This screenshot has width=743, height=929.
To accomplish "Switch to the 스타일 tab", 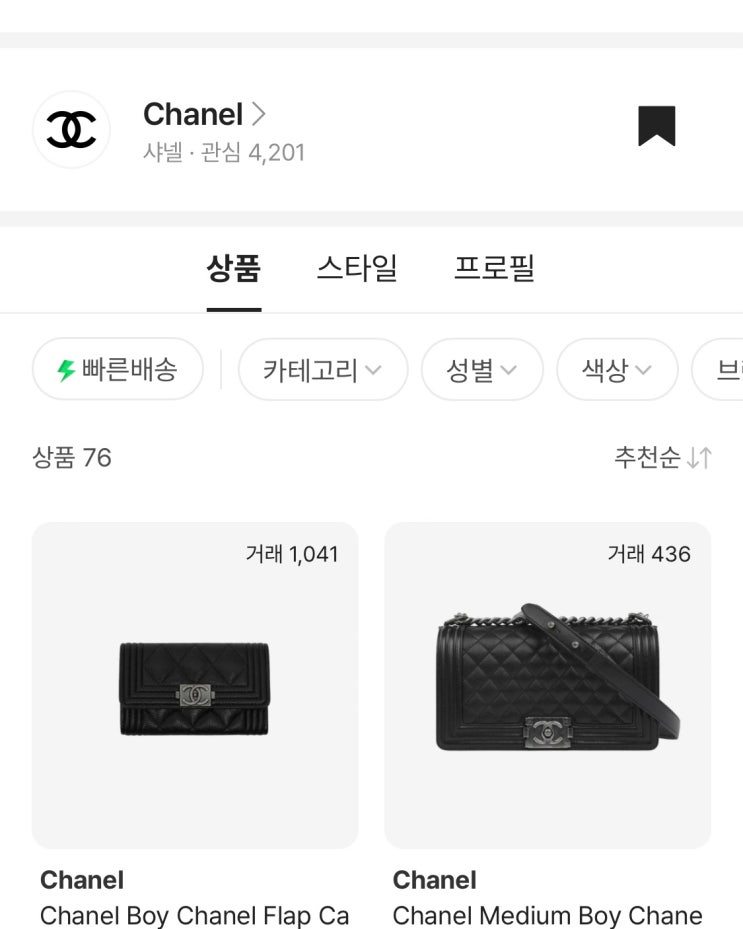I will tap(357, 268).
